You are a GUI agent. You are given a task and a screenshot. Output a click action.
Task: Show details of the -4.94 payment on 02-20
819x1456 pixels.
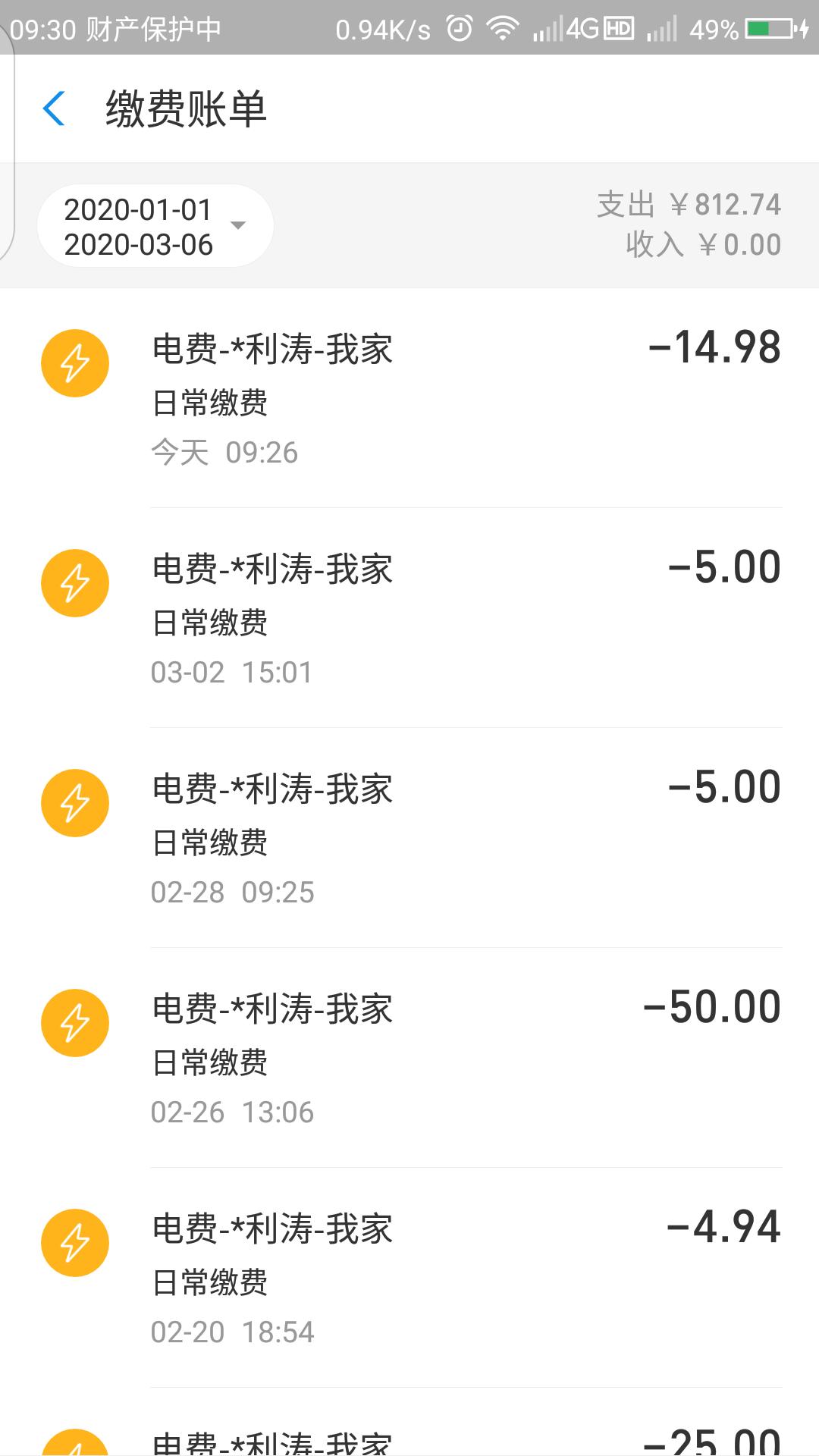pos(409,1278)
